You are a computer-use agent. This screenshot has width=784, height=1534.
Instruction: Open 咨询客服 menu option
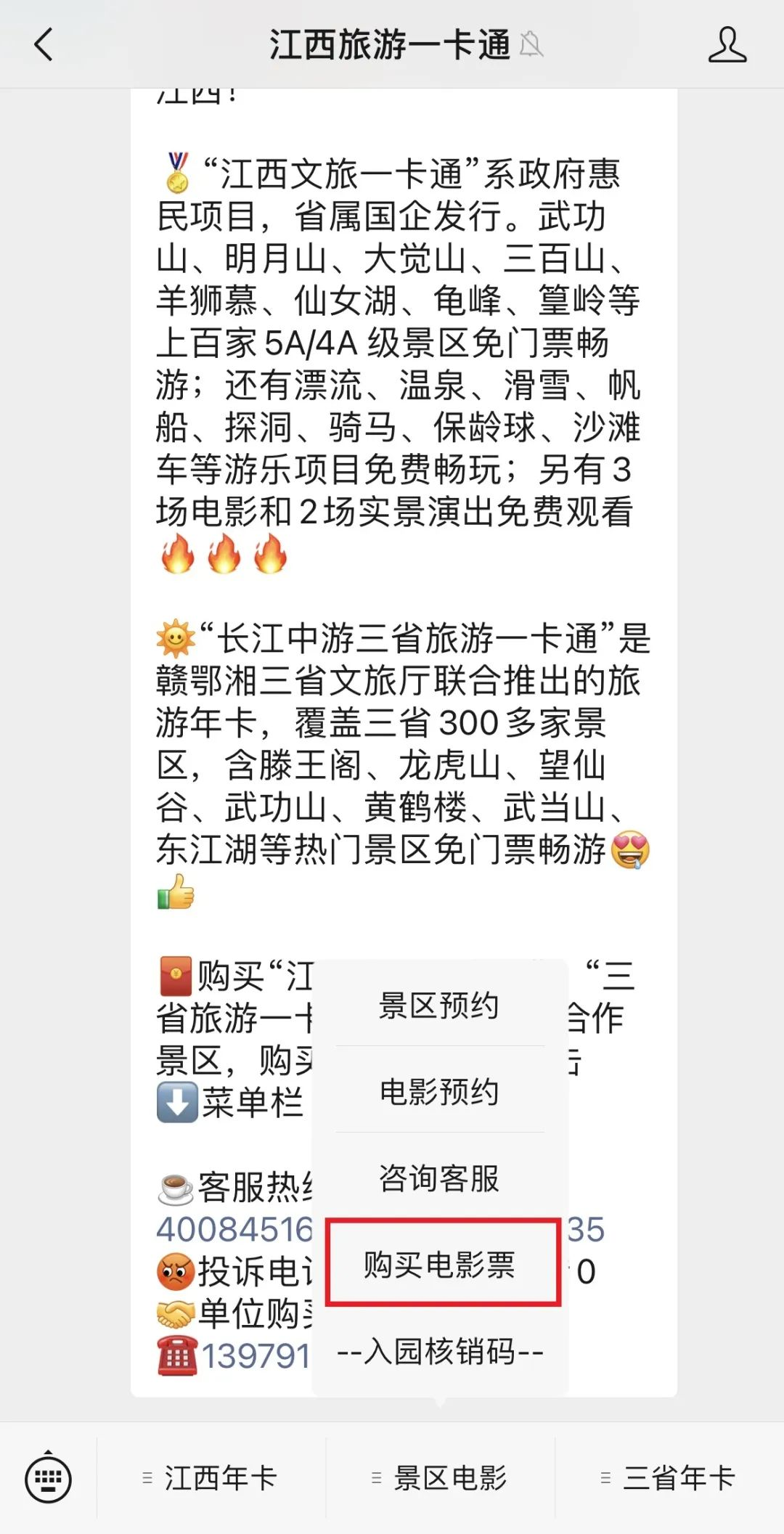click(439, 1178)
